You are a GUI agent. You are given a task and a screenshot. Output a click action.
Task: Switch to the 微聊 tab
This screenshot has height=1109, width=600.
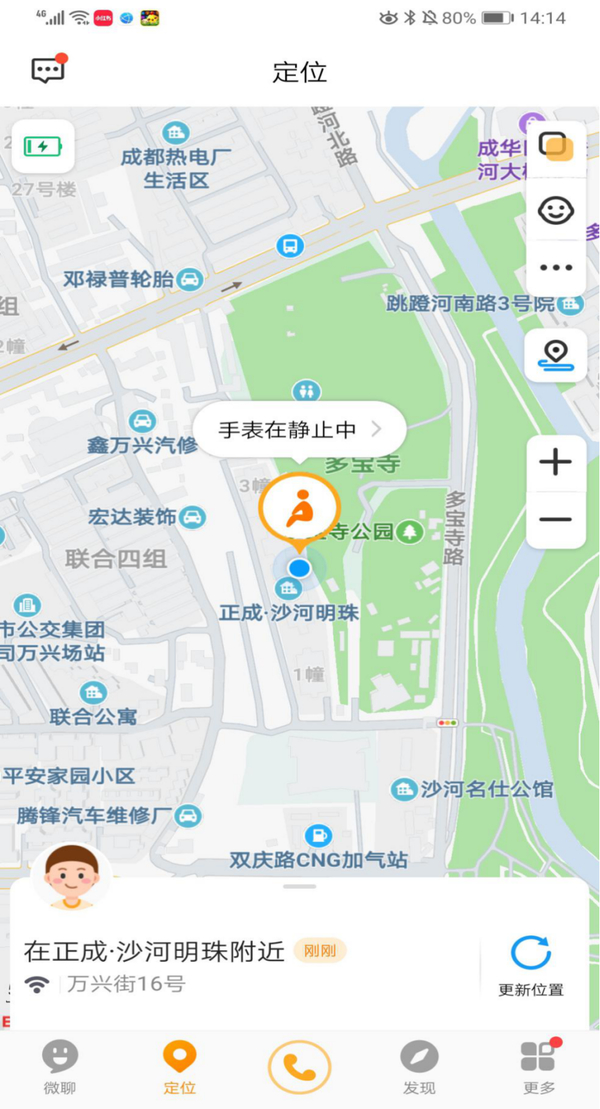60,1067
